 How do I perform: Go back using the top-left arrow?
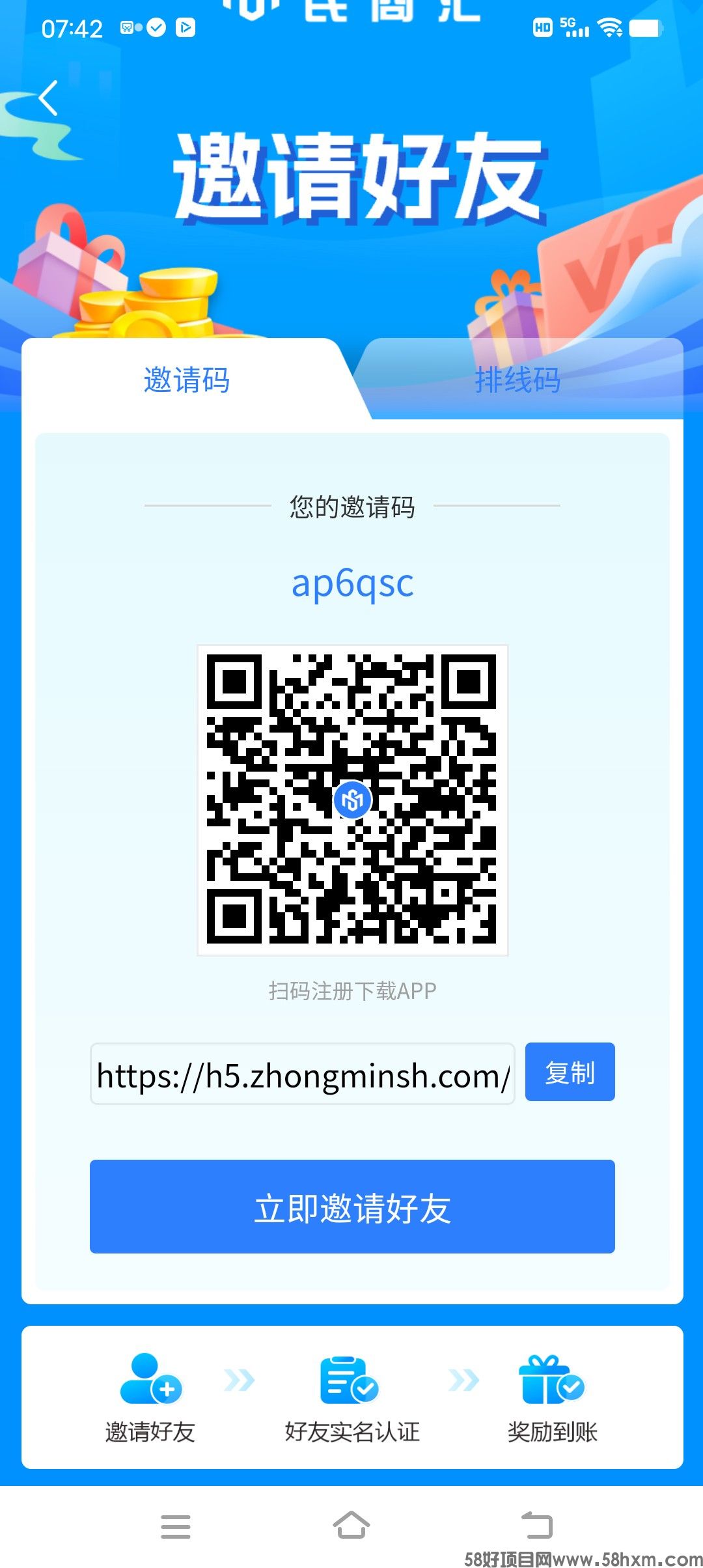click(48, 98)
